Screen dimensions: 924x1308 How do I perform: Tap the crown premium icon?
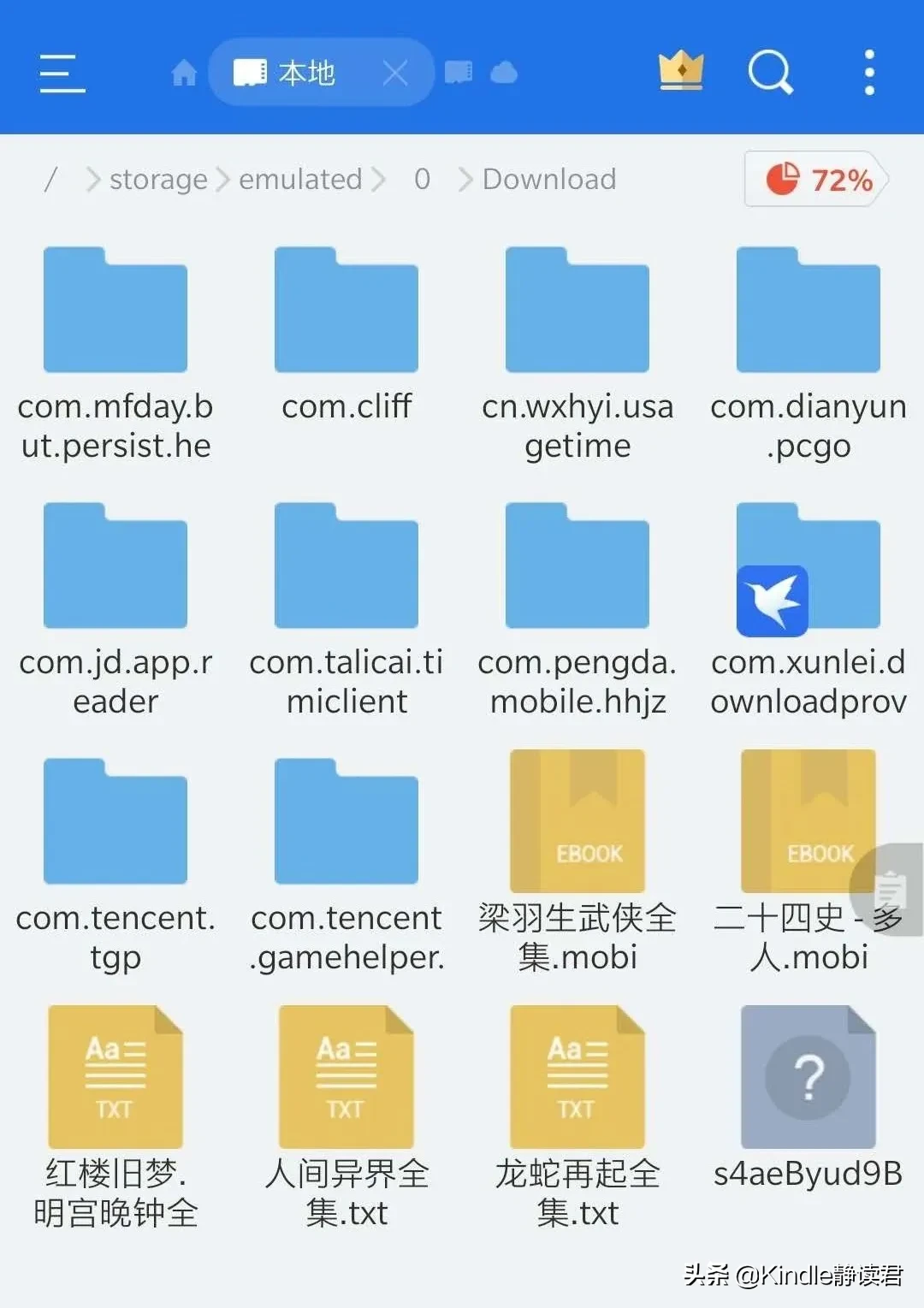(x=680, y=72)
